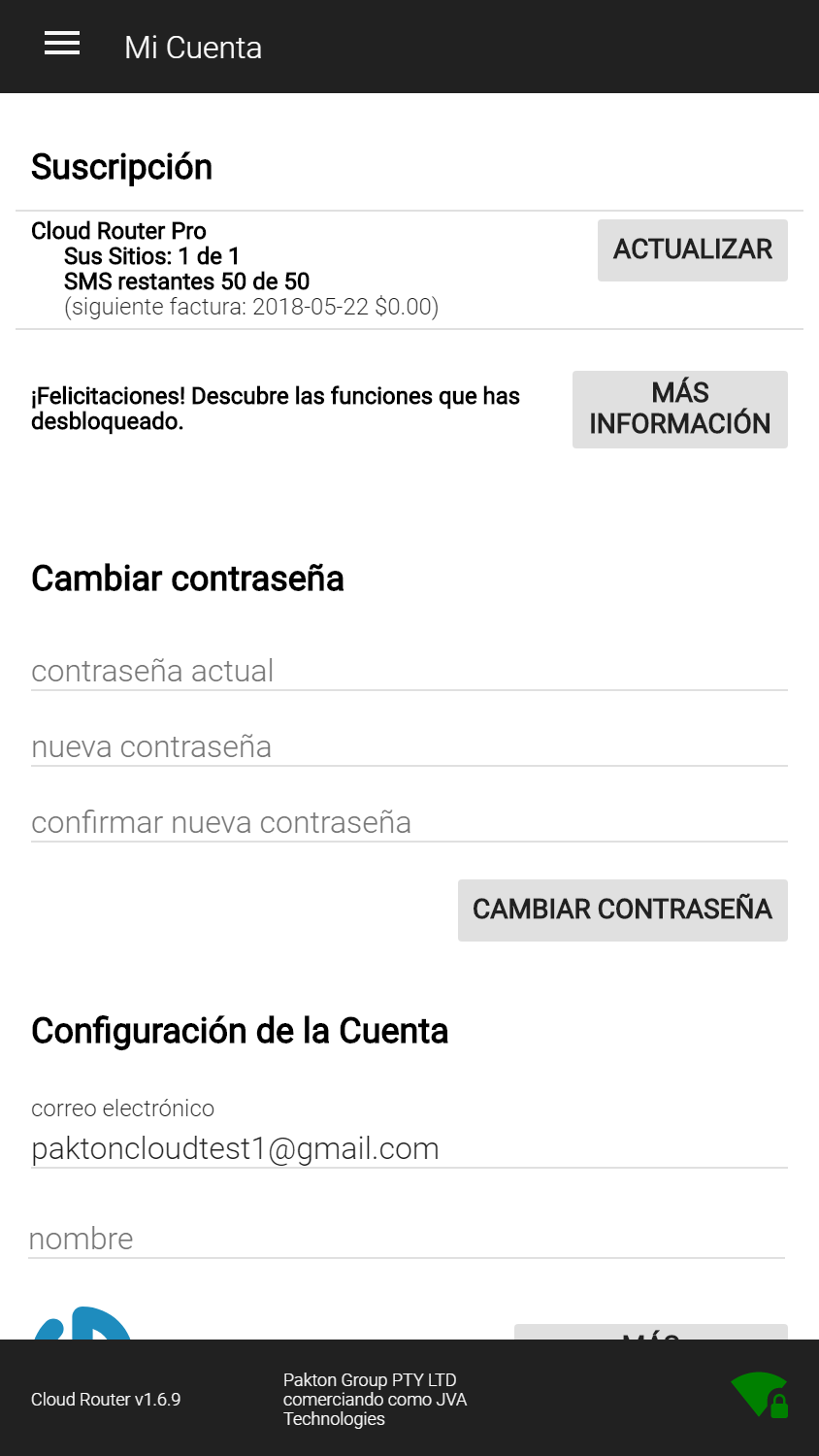
Task: Open the hamburger drawer menu
Action: pyautogui.click(x=62, y=45)
